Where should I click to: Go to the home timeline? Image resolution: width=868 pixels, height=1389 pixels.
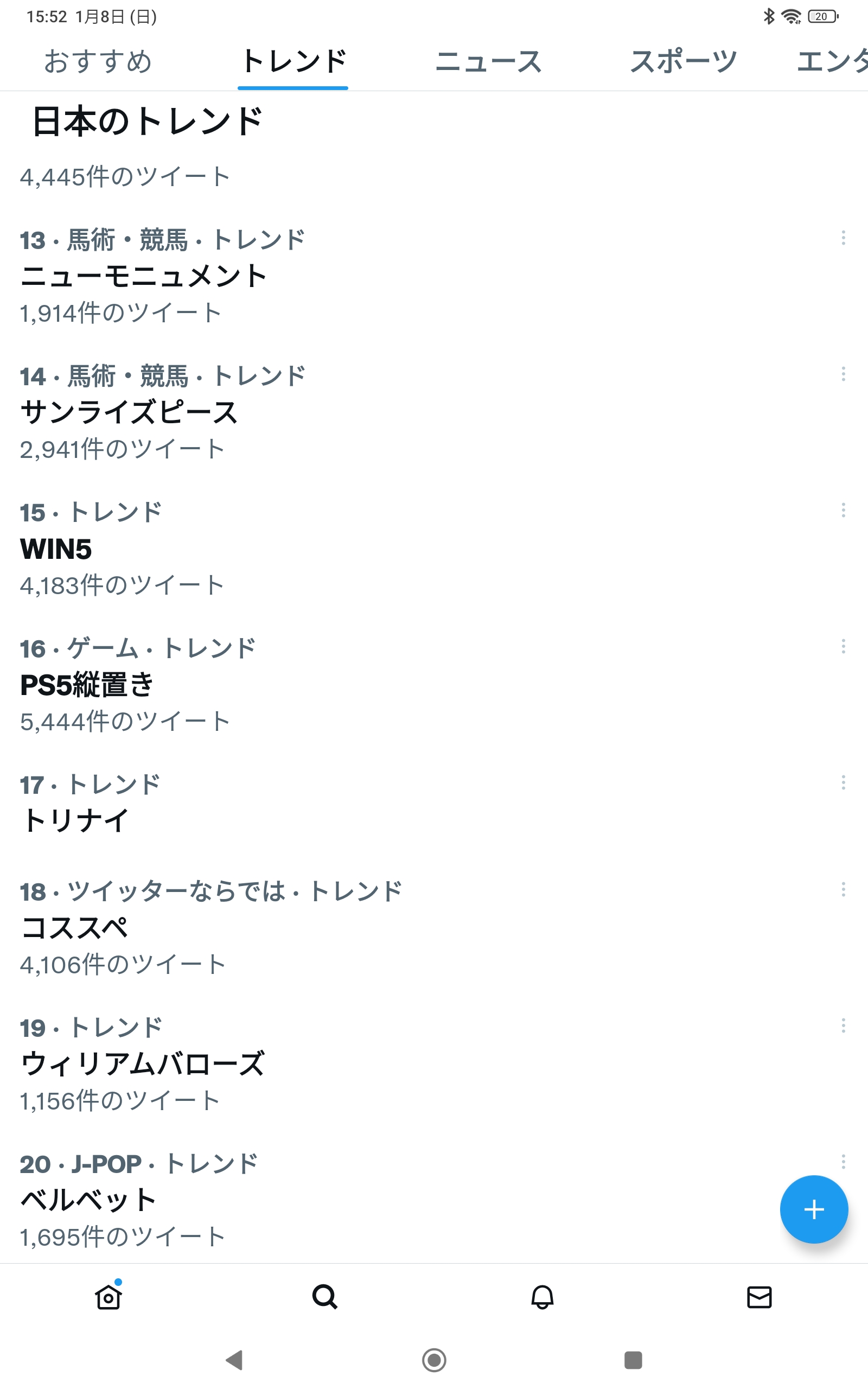[x=108, y=1297]
